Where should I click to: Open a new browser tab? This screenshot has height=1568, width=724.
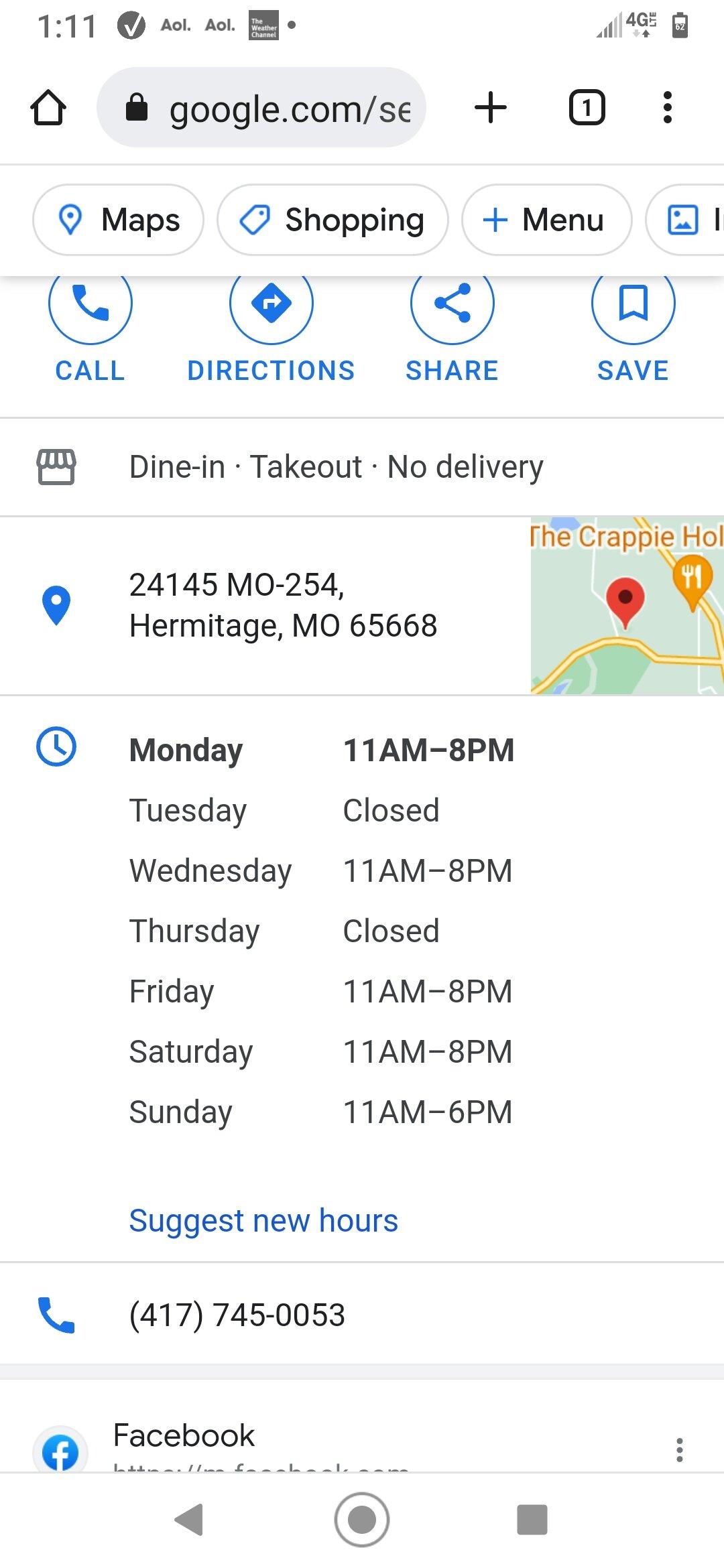(x=491, y=108)
